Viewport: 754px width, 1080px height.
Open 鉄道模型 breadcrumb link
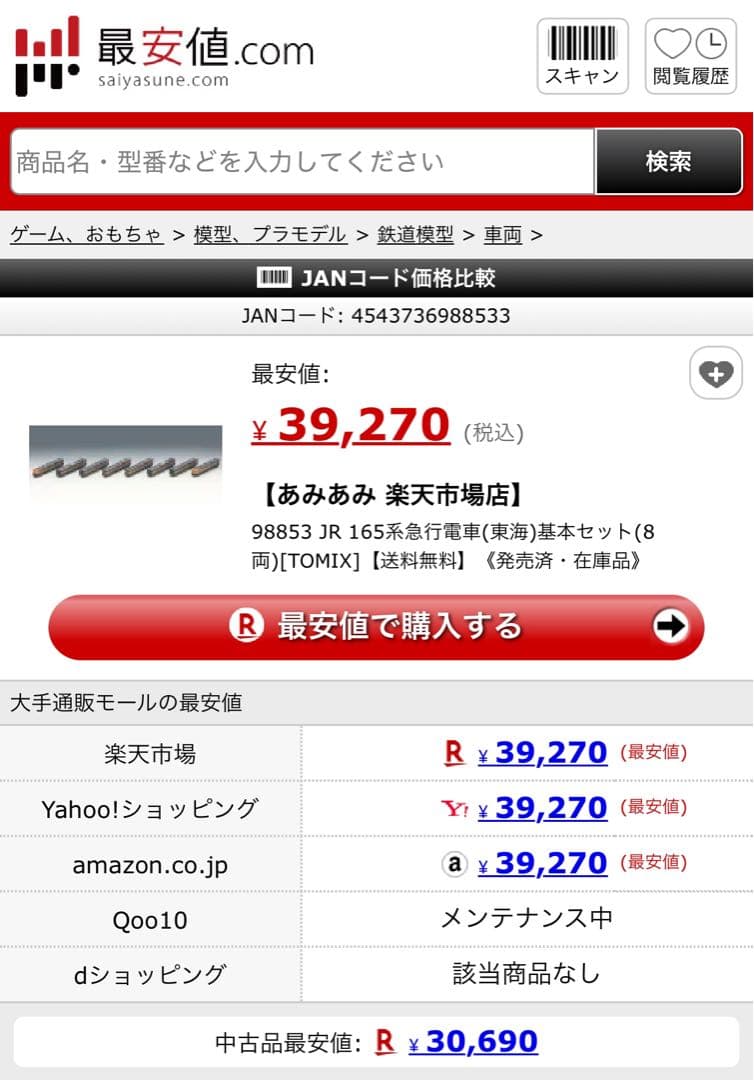pos(415,235)
